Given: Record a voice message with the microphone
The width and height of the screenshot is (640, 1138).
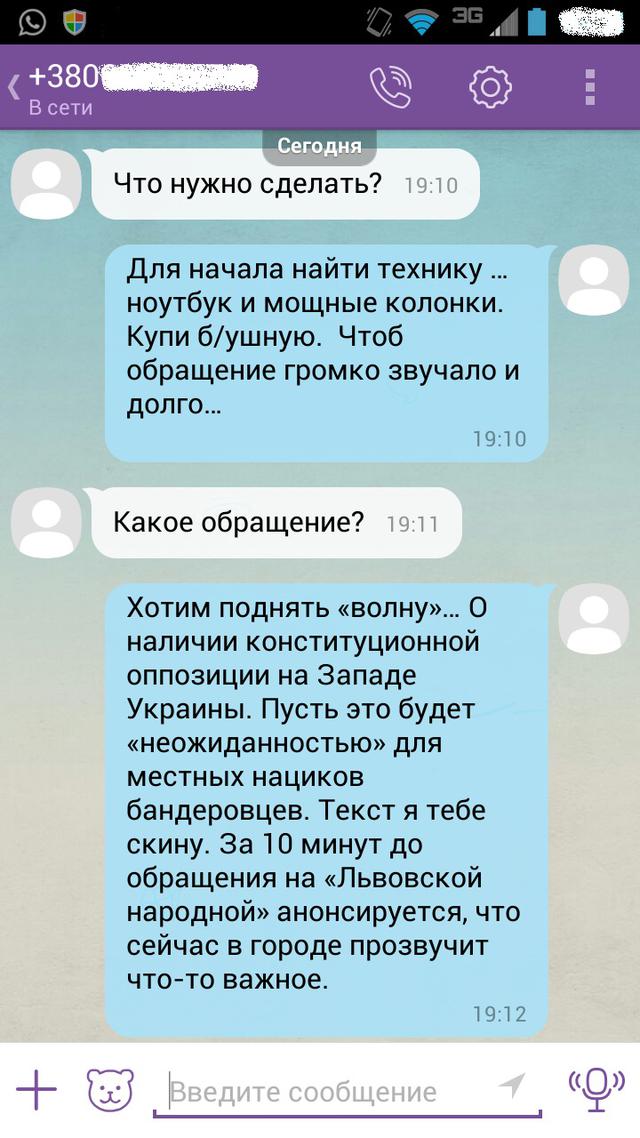Looking at the screenshot, I should 596,1089.
